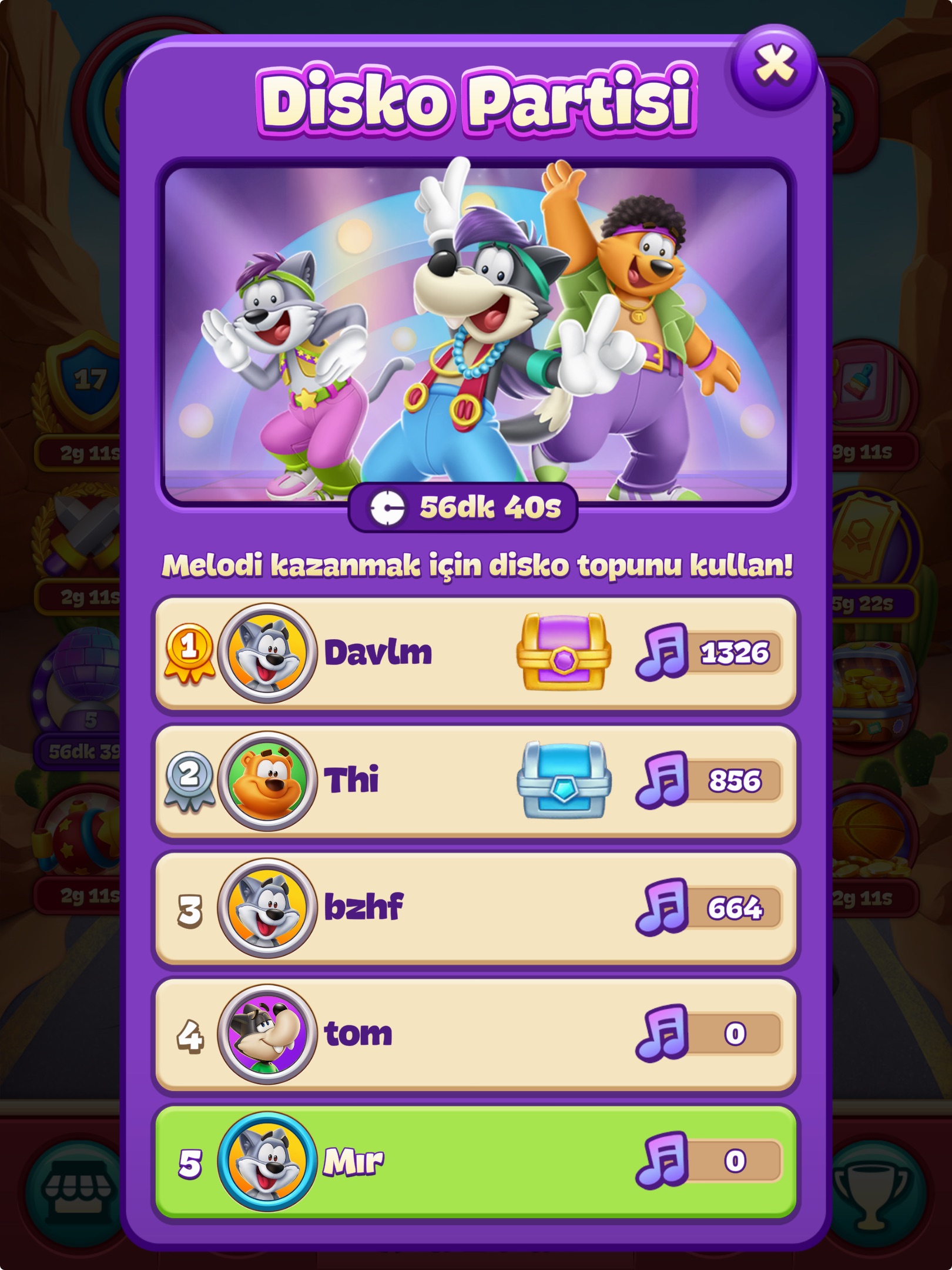Open Davlm's first place chest reward

pos(563,652)
